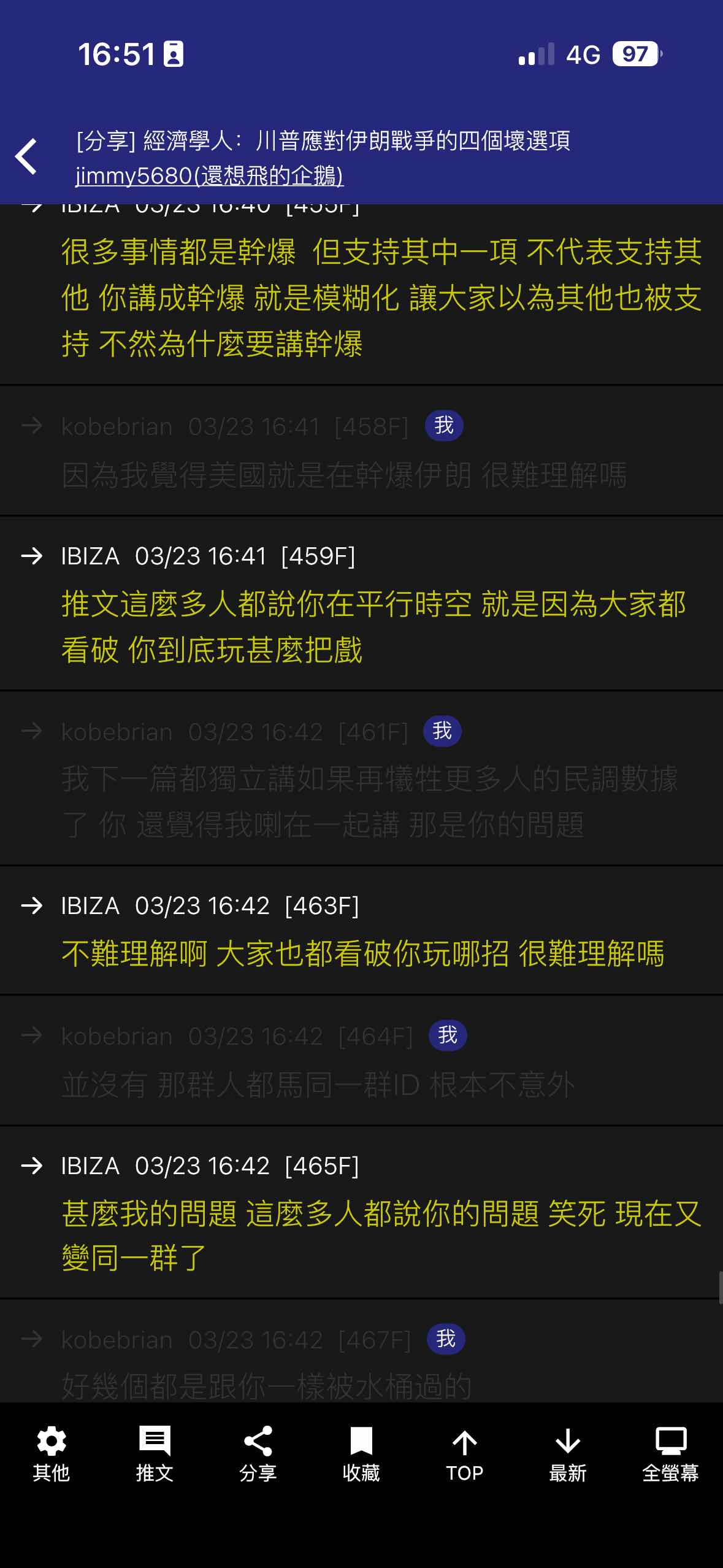Image resolution: width=723 pixels, height=1568 pixels.
Task: Bookmark the post with 收藏
Action: [361, 1454]
